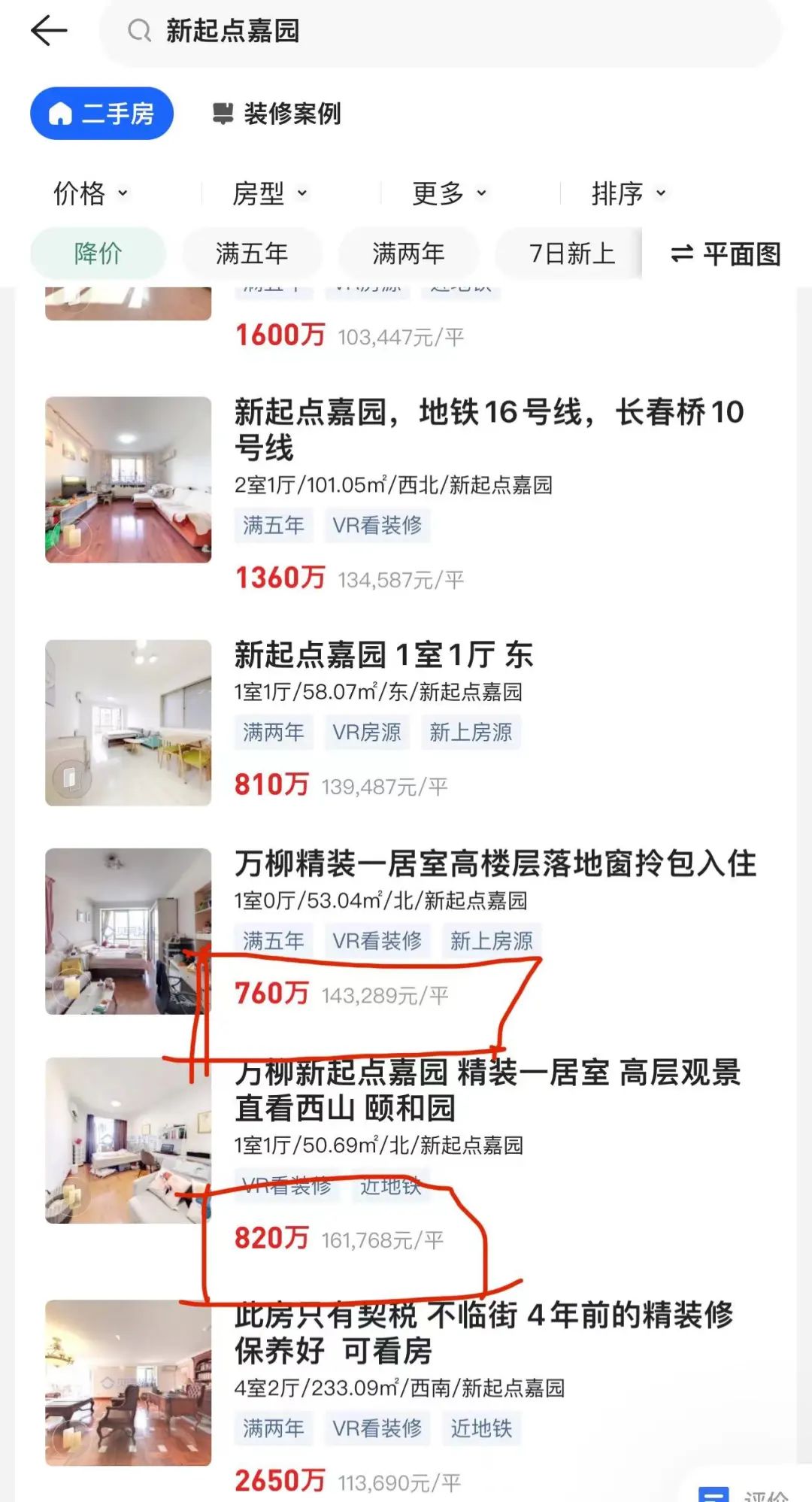This screenshot has width=812, height=1502.
Task: Open the 810万 1室1厅 东 listing
Action: tap(383, 655)
